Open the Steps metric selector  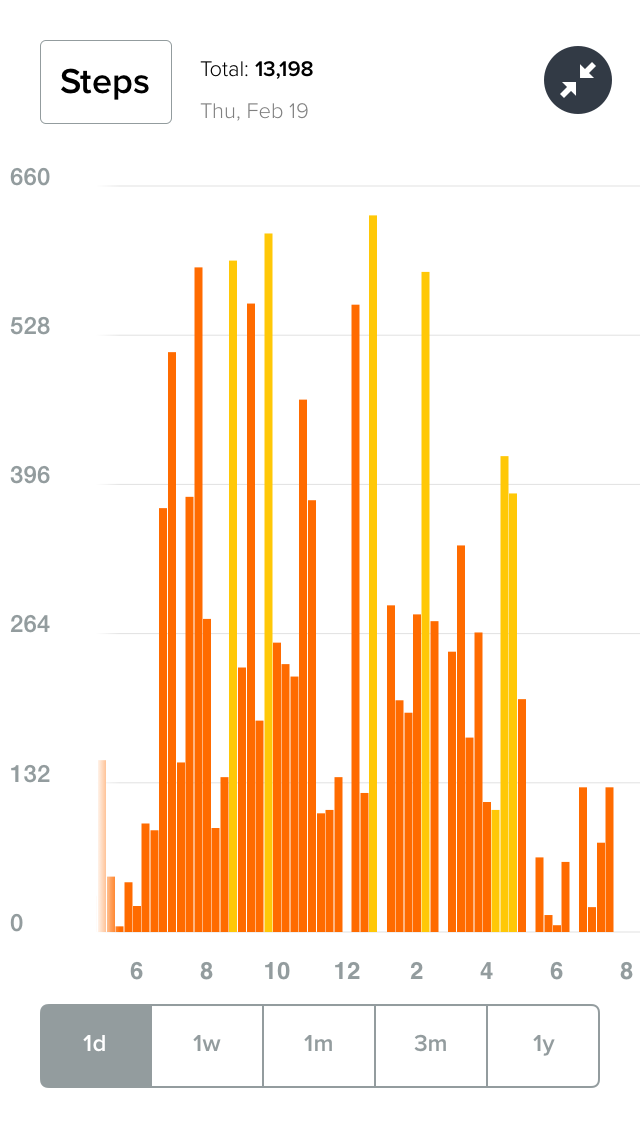point(105,82)
